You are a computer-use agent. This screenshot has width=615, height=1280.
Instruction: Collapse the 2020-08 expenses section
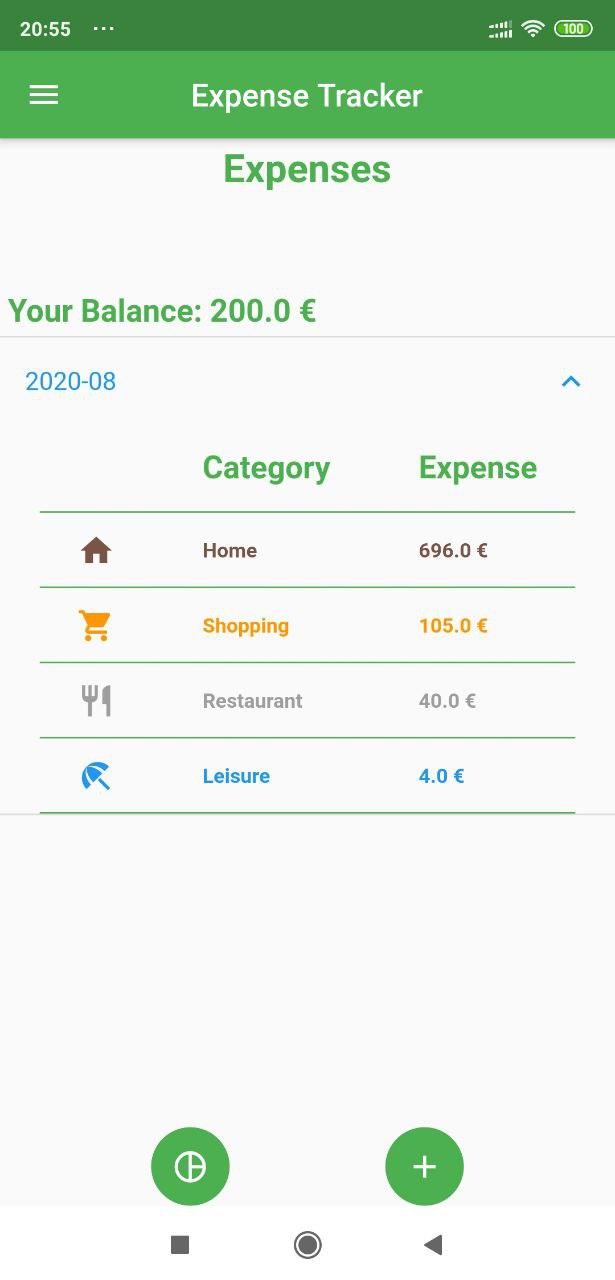click(x=571, y=381)
